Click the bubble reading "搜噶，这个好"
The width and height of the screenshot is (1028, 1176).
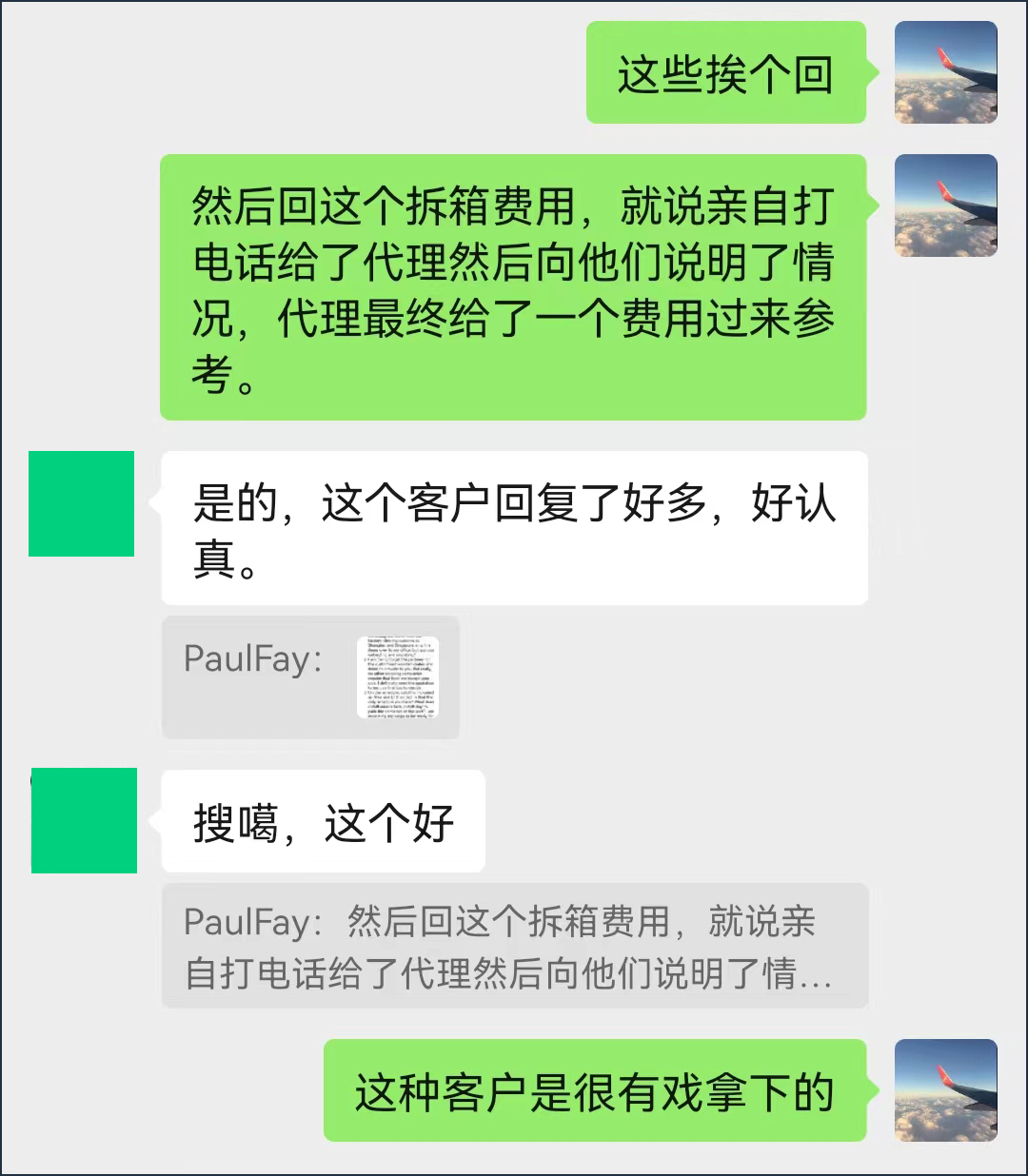(322, 821)
